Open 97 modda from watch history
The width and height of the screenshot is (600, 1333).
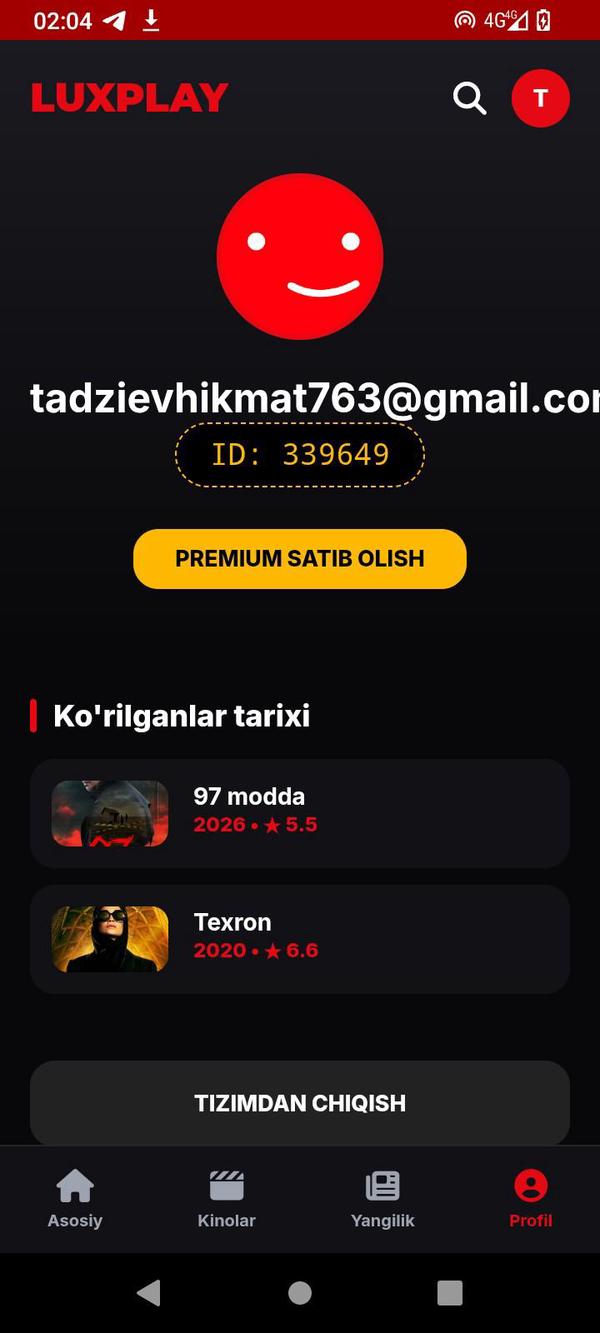[300, 813]
